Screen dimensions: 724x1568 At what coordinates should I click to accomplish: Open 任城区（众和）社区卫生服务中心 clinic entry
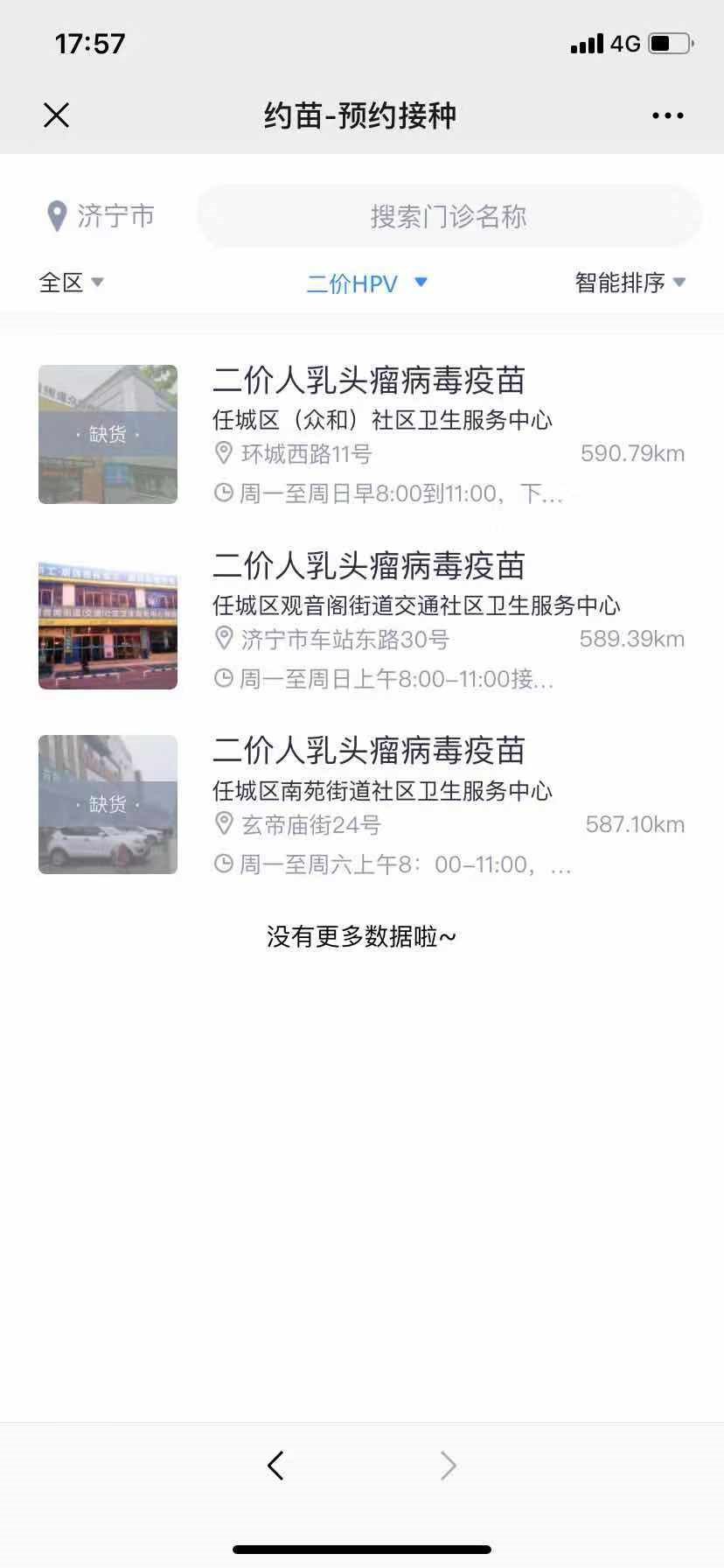point(382,420)
